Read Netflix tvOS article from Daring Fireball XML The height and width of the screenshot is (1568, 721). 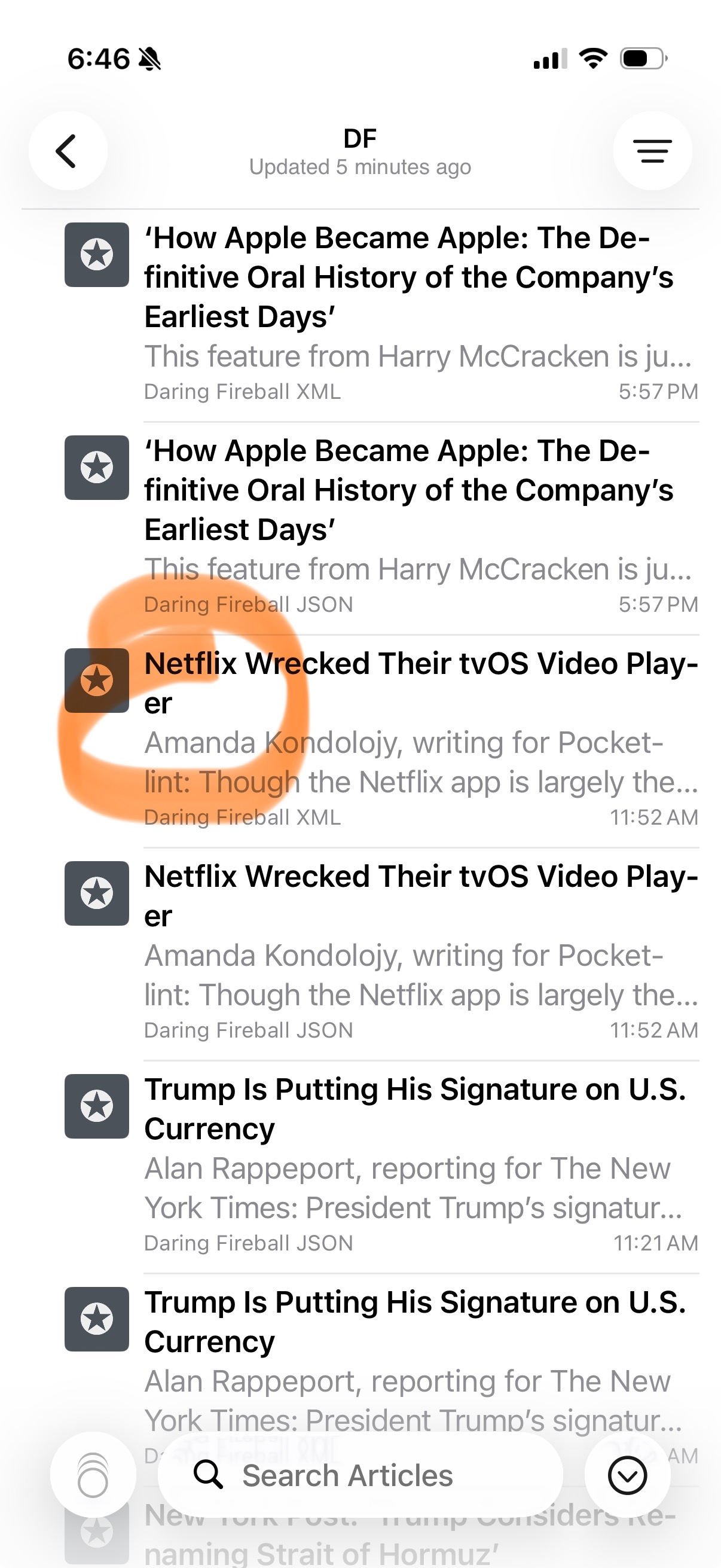coord(420,737)
